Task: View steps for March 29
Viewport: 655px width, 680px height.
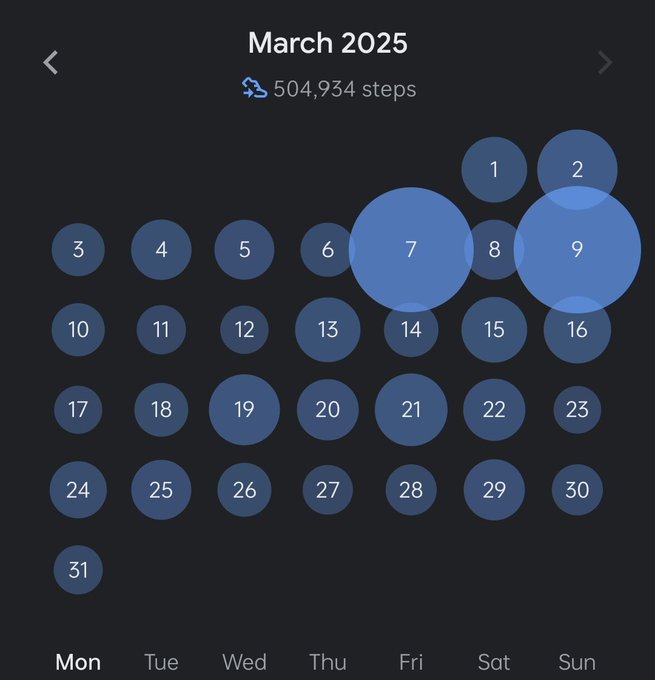Action: click(x=494, y=490)
